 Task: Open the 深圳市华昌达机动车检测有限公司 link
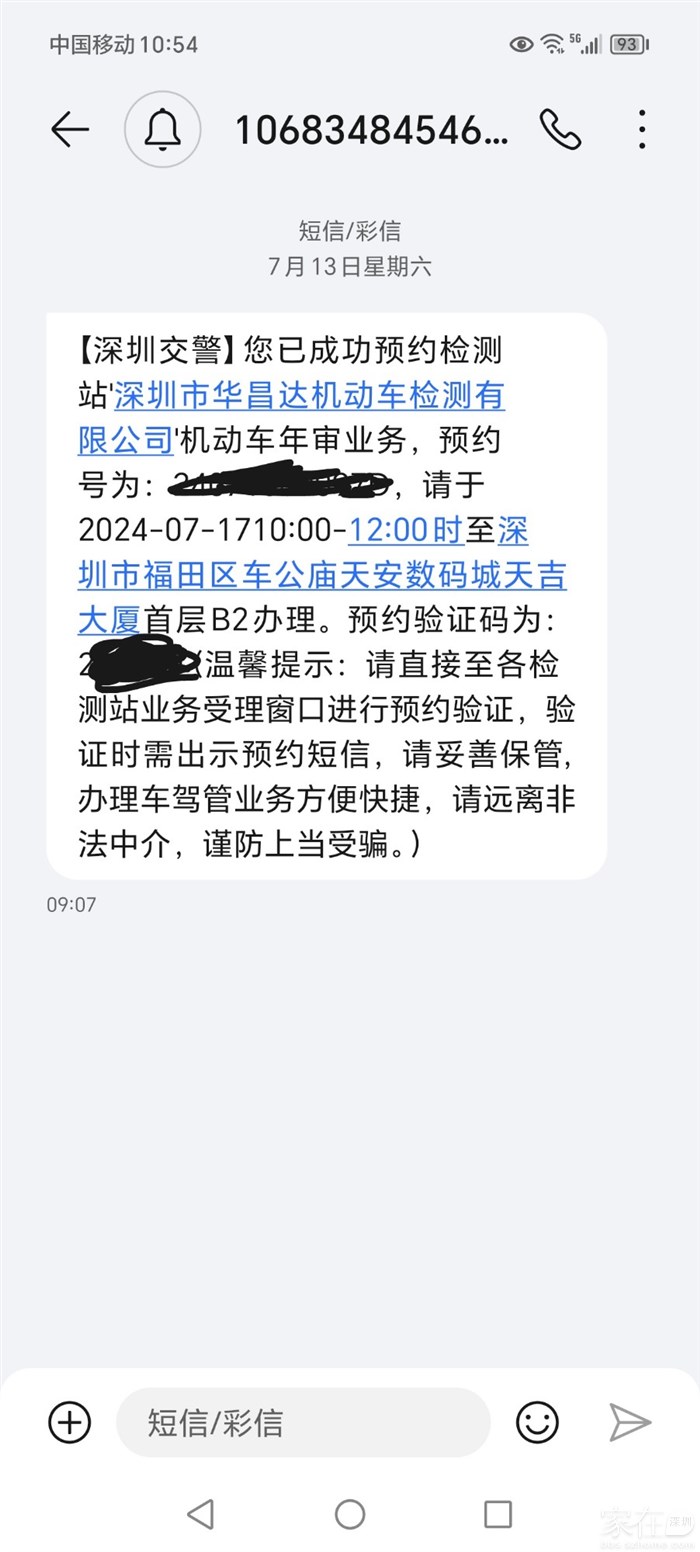(x=308, y=397)
